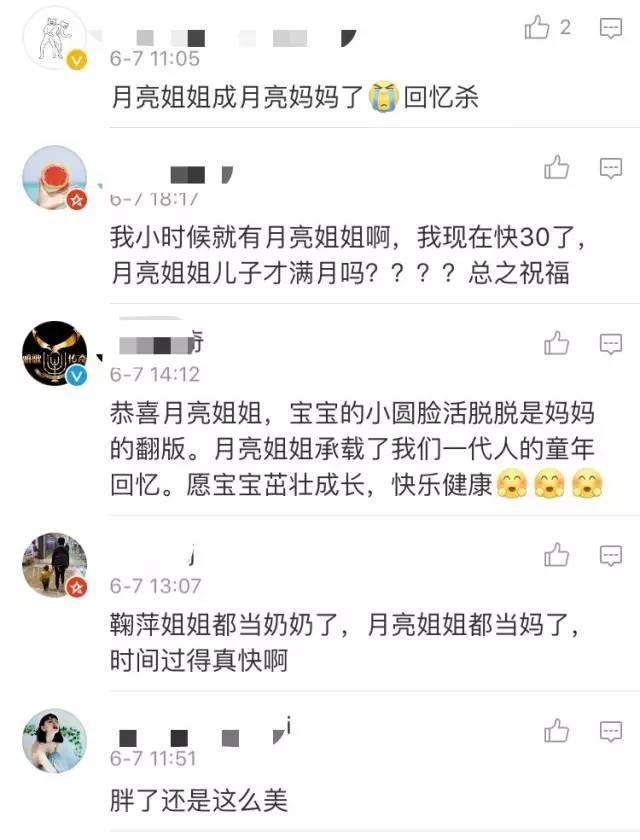Like the 胖了还是这么美 comment
The height and width of the screenshot is (840, 640).
click(557, 731)
